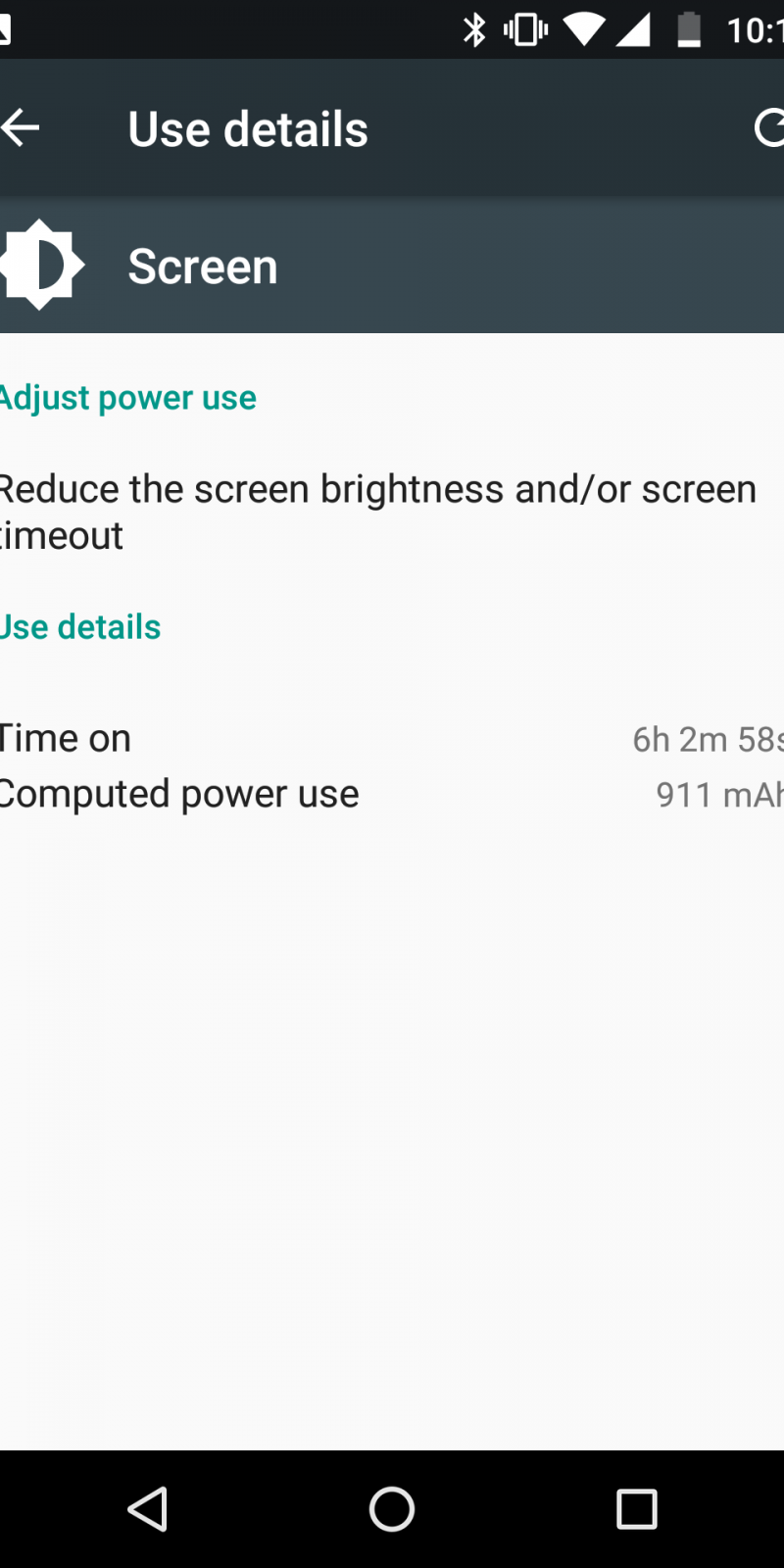The height and width of the screenshot is (1568, 784).
Task: Go to the home screen
Action: pyautogui.click(x=392, y=1508)
